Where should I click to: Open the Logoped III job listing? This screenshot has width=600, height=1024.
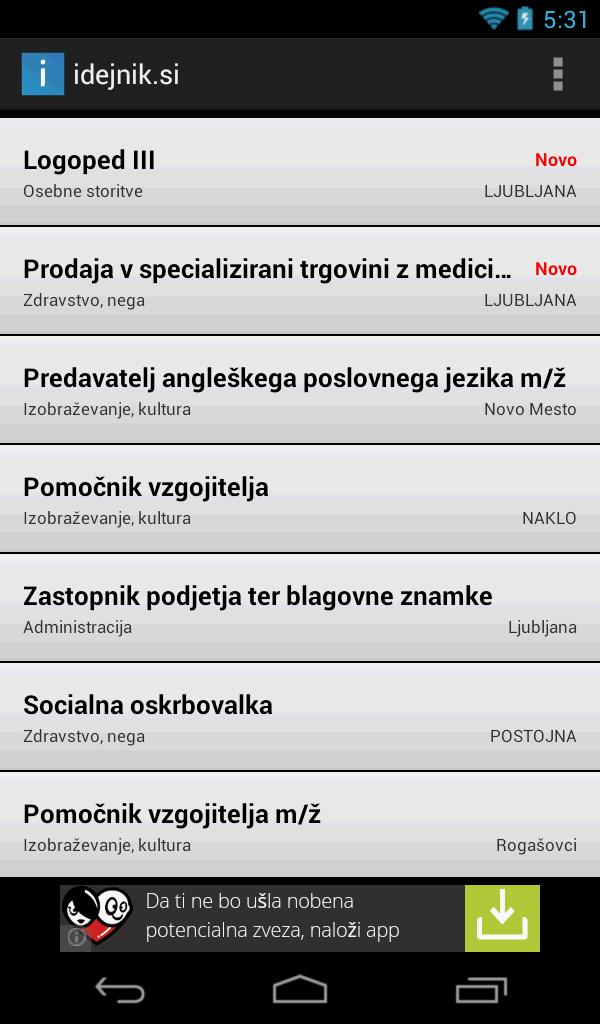300,173
